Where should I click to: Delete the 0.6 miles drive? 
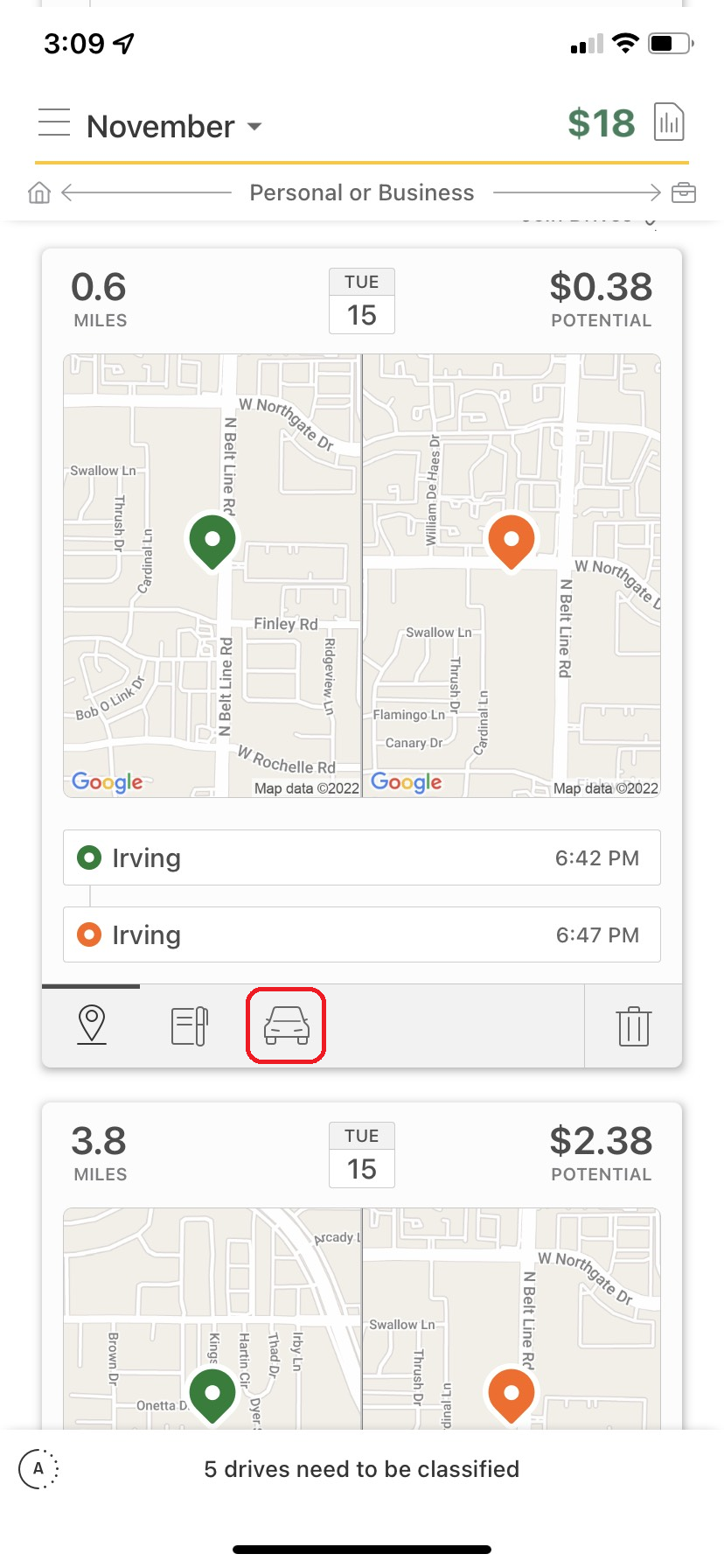click(633, 1026)
